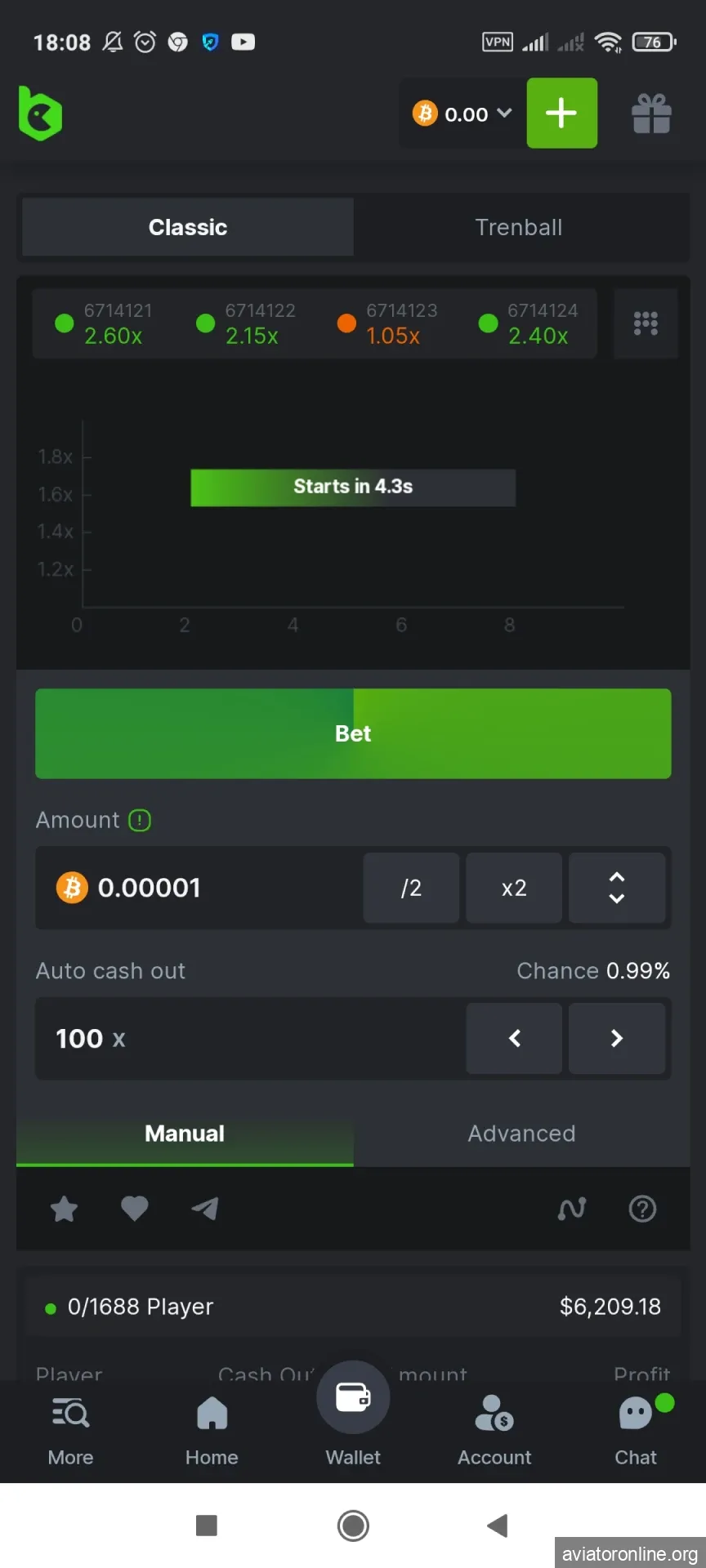
Task: Tap the green plus deposit button
Action: 561,114
